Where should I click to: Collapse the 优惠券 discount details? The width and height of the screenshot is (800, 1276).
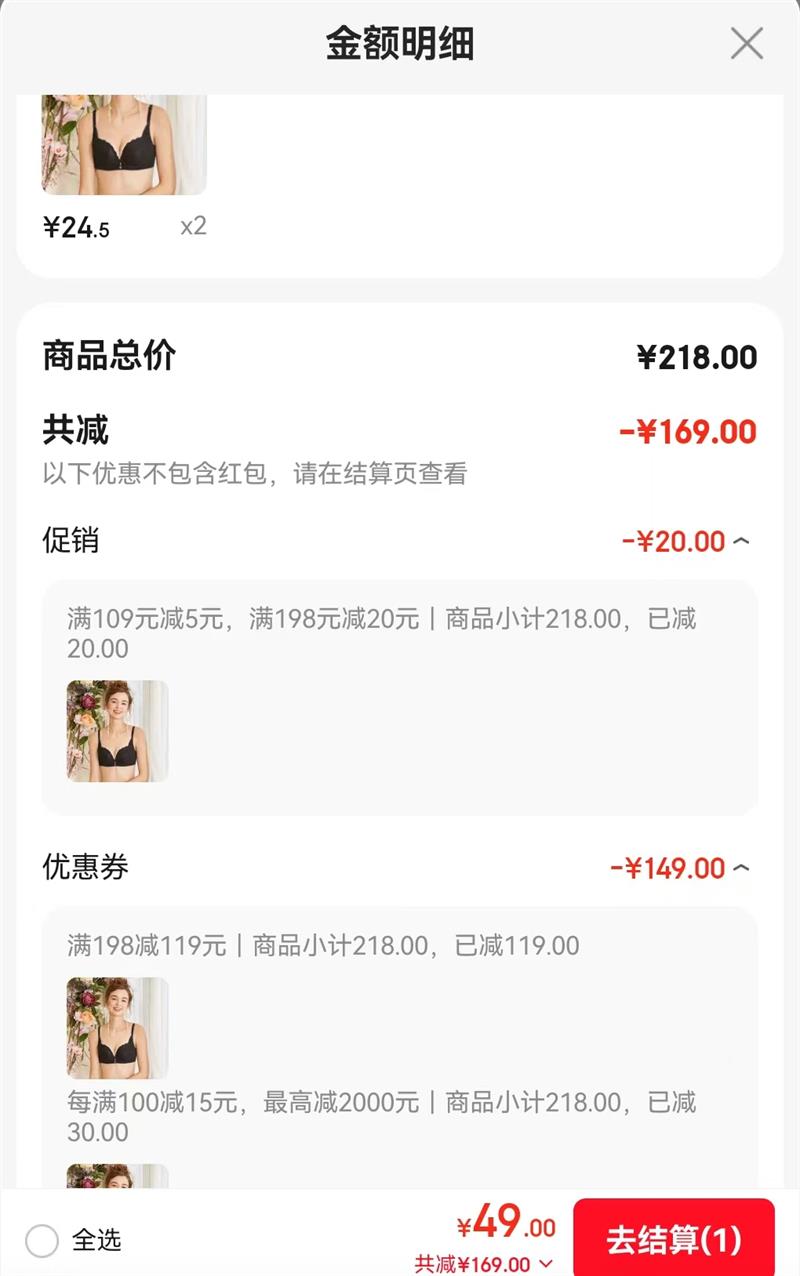tap(741, 867)
